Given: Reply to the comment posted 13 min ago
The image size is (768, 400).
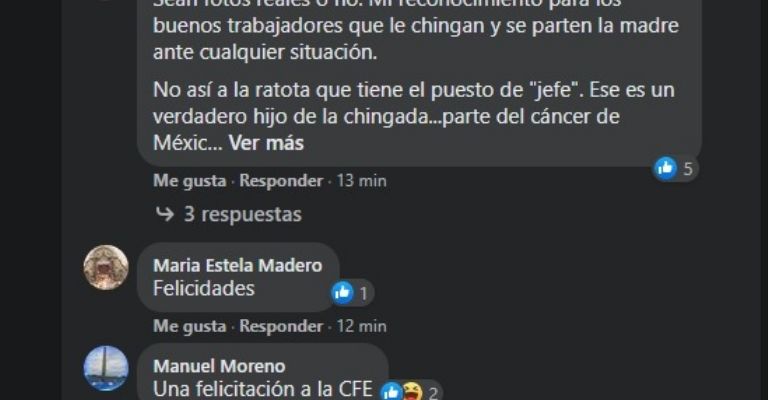Looking at the screenshot, I should coord(281,181).
